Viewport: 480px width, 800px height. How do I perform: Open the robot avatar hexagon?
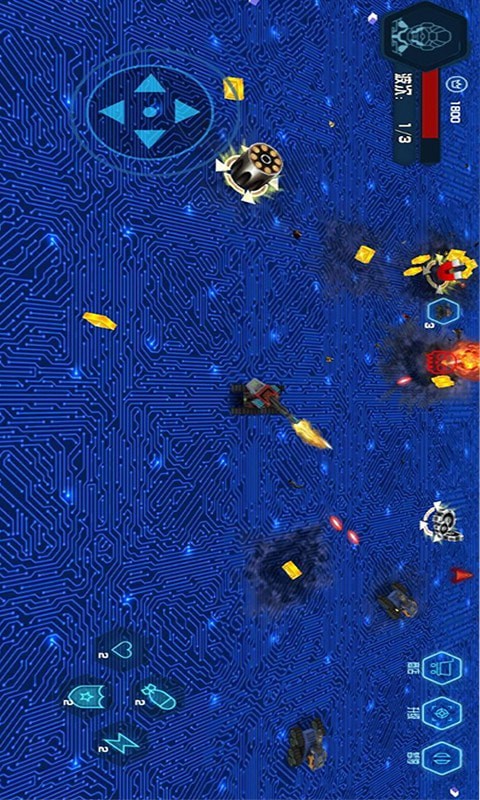tap(426, 35)
